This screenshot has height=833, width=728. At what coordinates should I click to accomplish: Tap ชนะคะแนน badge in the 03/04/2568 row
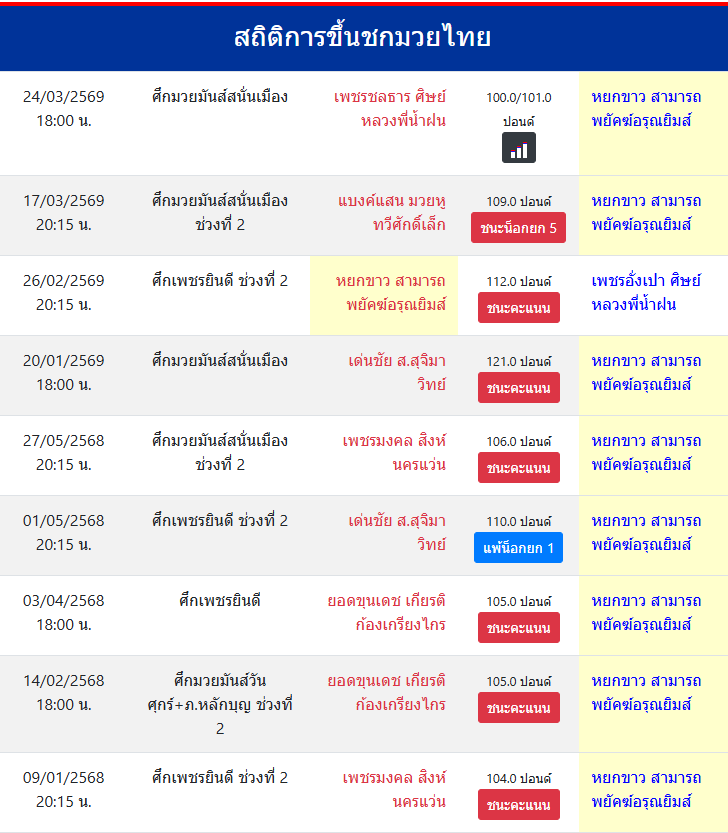coord(518,628)
